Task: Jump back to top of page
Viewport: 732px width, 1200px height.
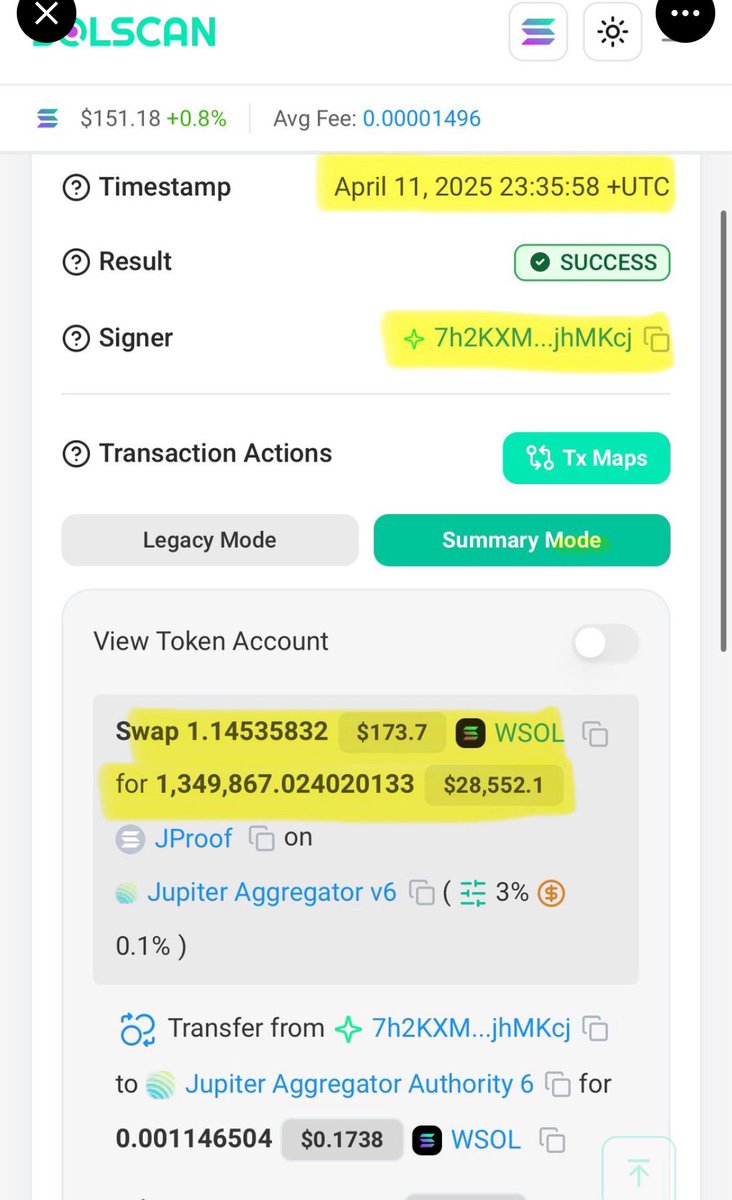Action: (638, 1171)
